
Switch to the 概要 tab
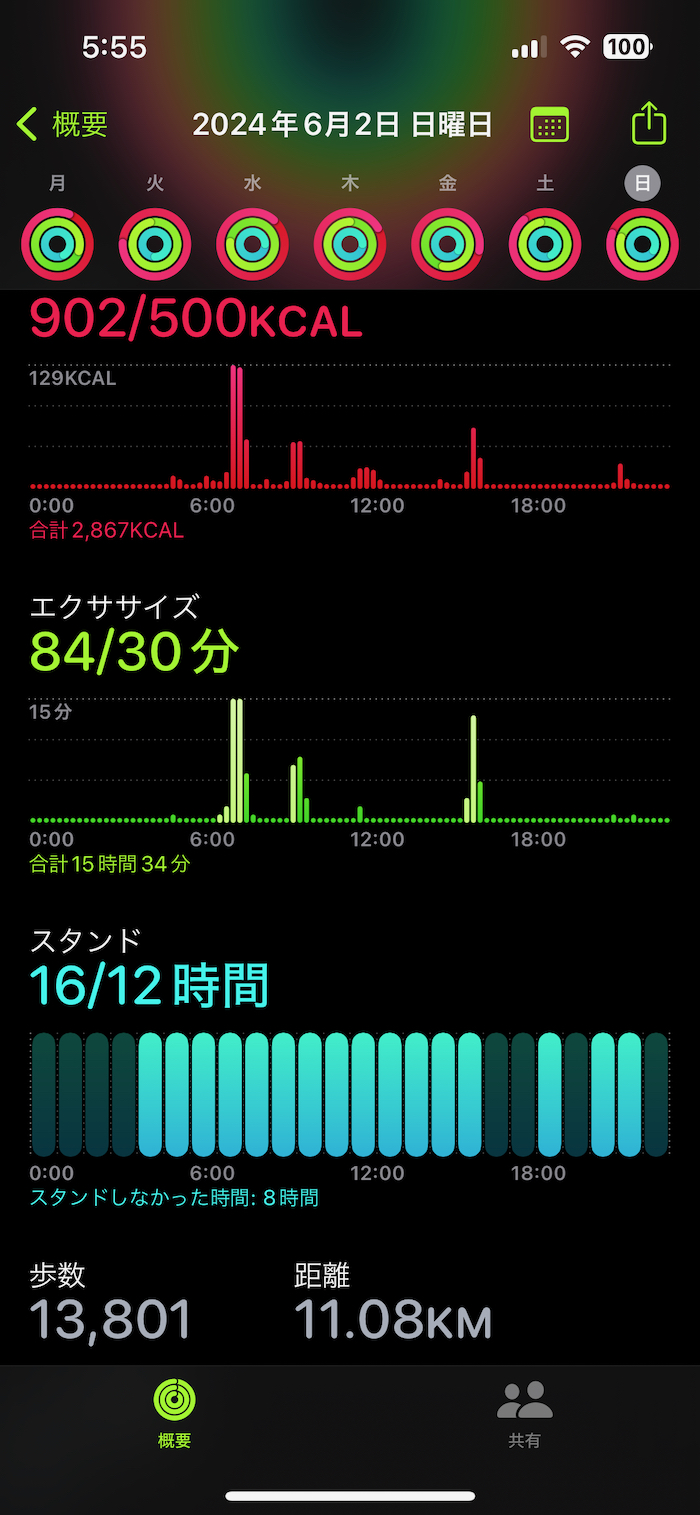(174, 1413)
